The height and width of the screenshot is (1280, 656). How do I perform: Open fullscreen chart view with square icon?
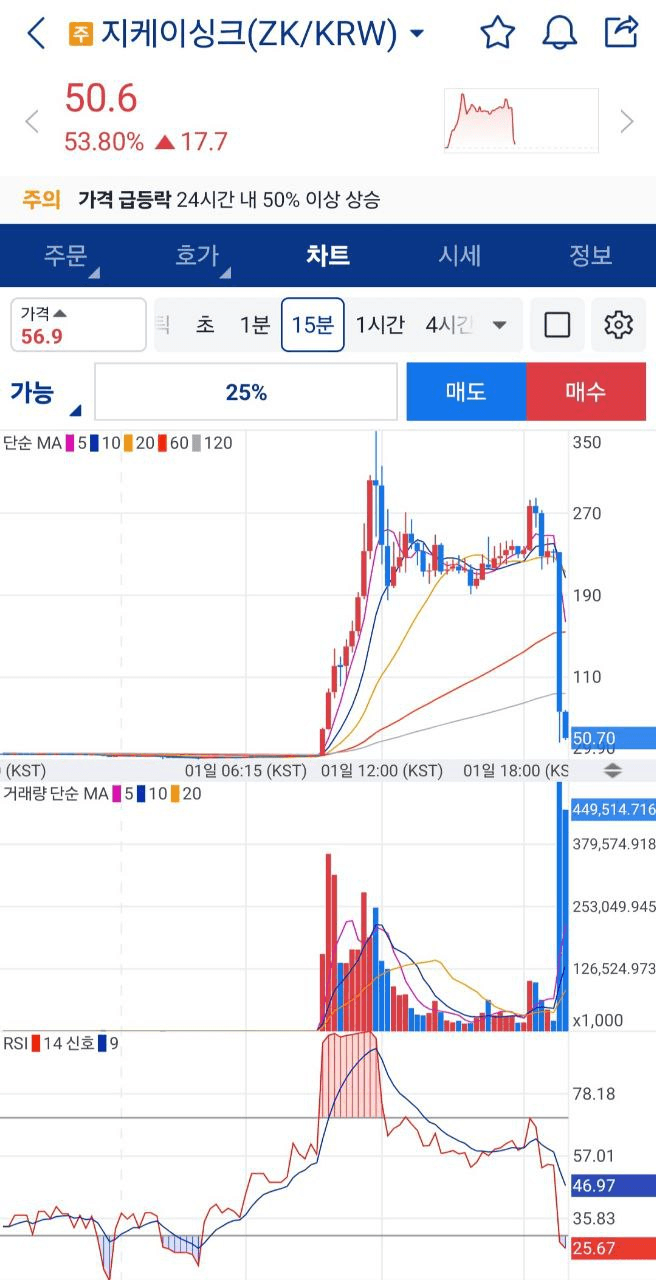pos(557,325)
